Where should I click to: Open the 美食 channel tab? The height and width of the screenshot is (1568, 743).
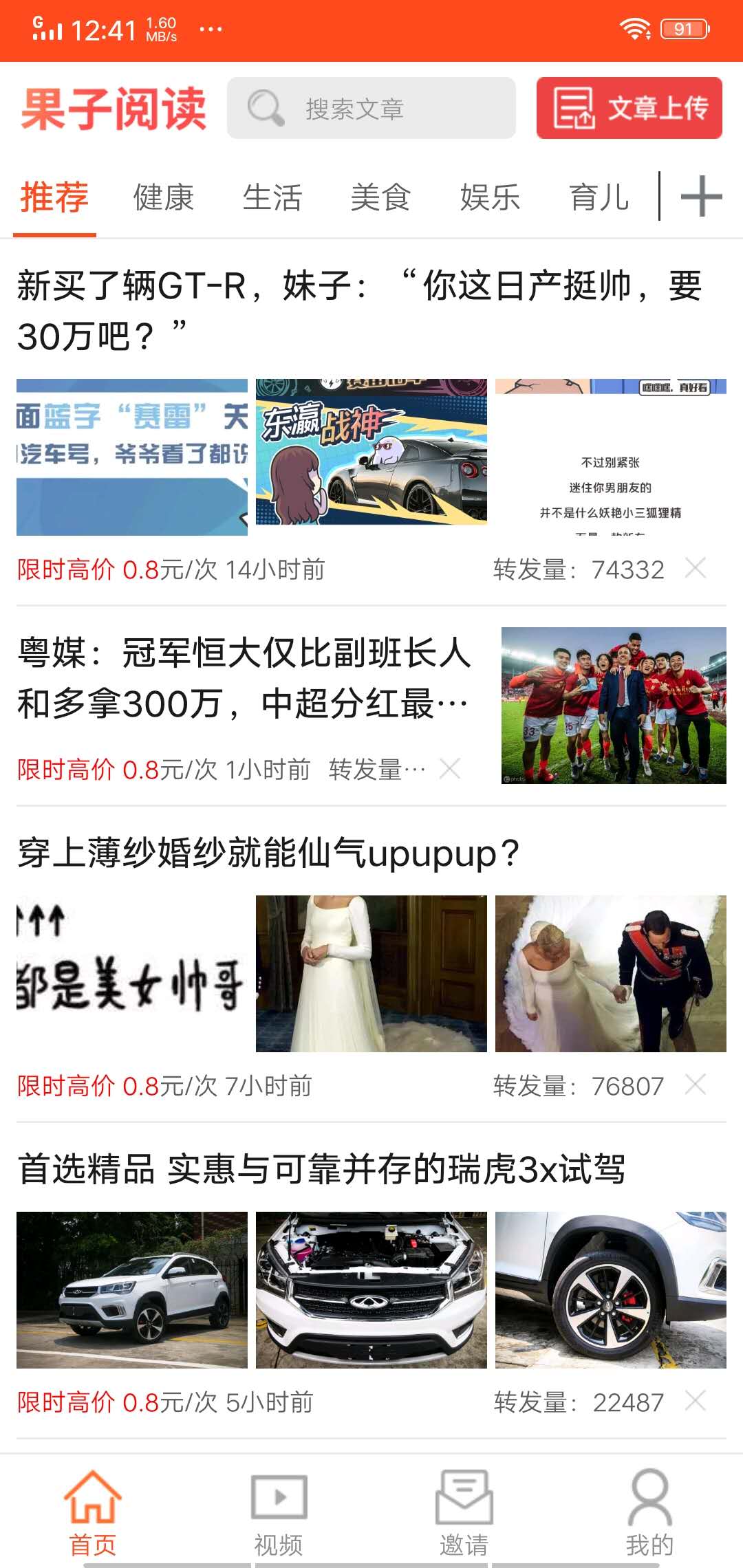380,197
